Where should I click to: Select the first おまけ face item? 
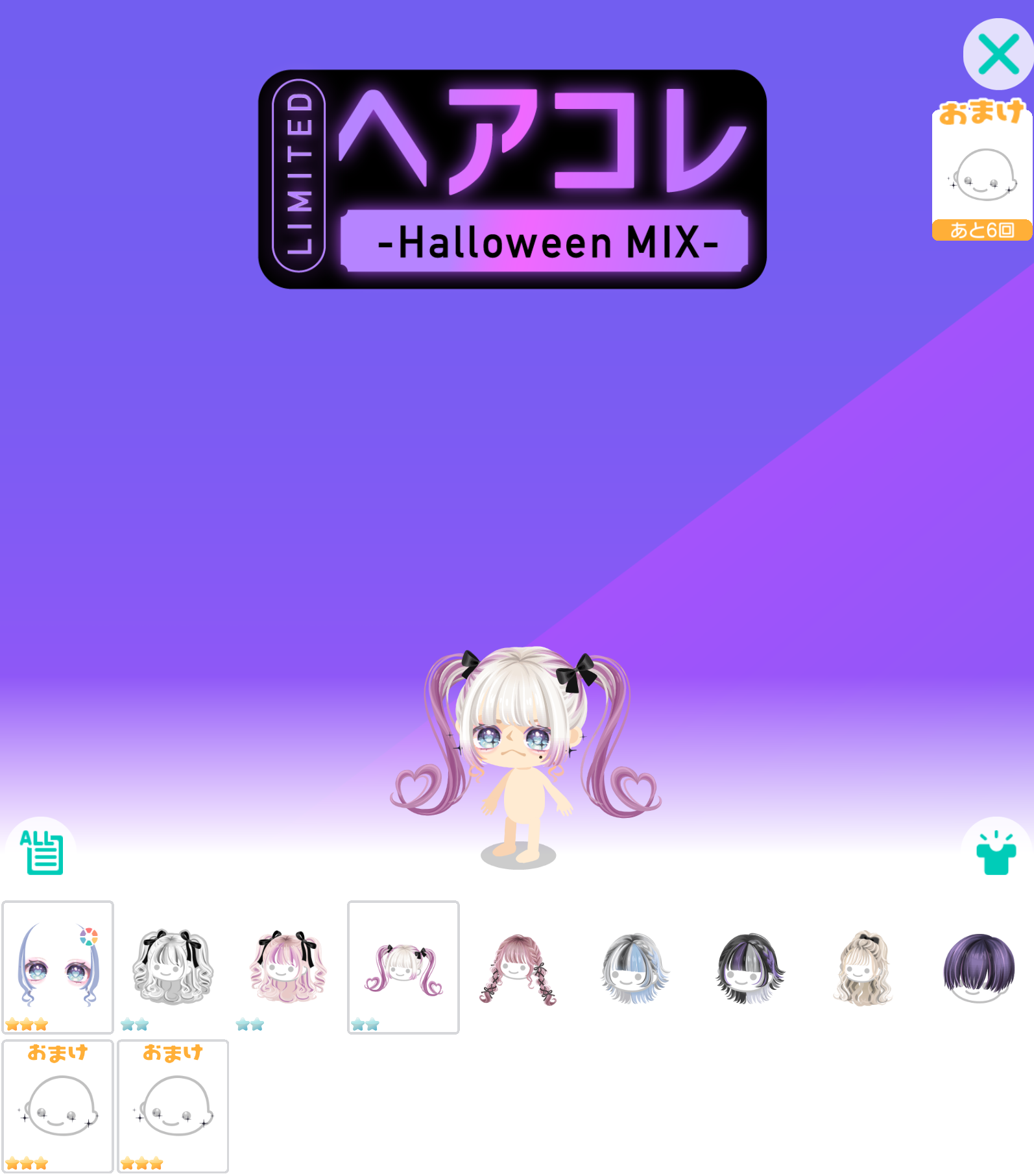click(x=58, y=1106)
